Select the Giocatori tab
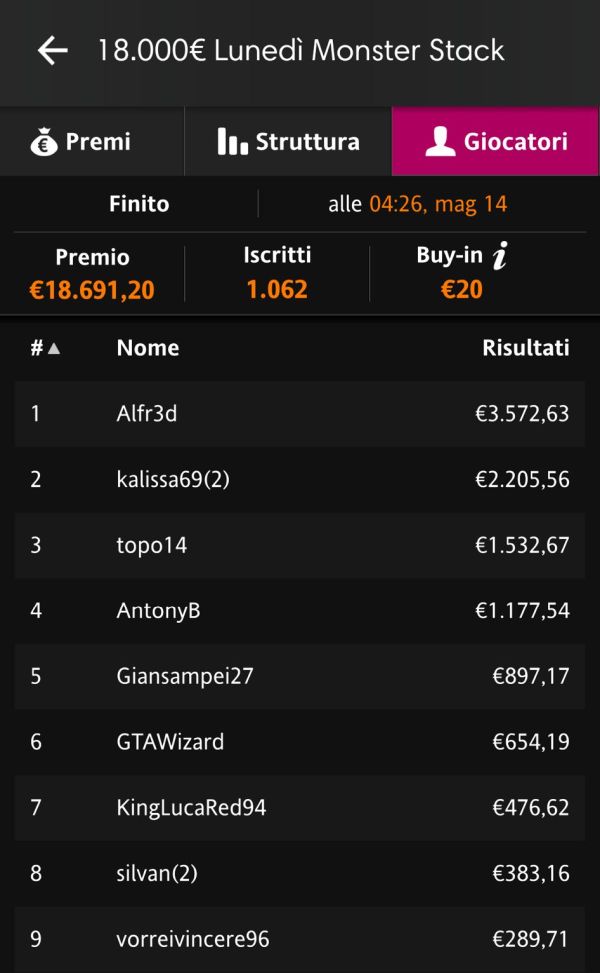600x973 pixels. click(x=495, y=141)
